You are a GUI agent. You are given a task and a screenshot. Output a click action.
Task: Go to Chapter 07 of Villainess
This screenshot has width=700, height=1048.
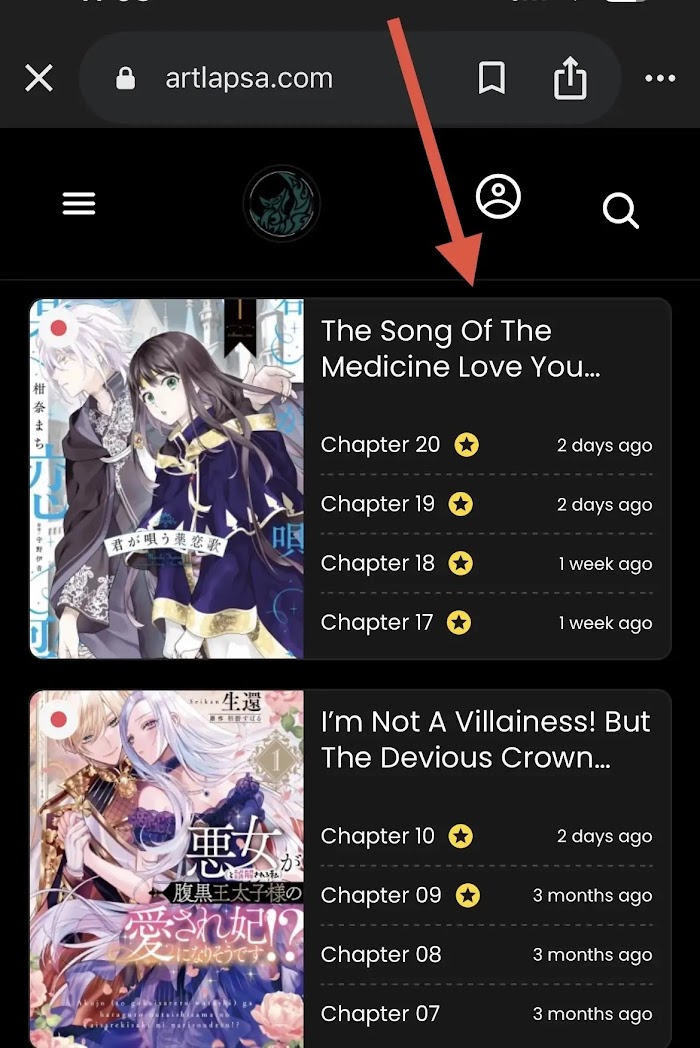tap(380, 1013)
